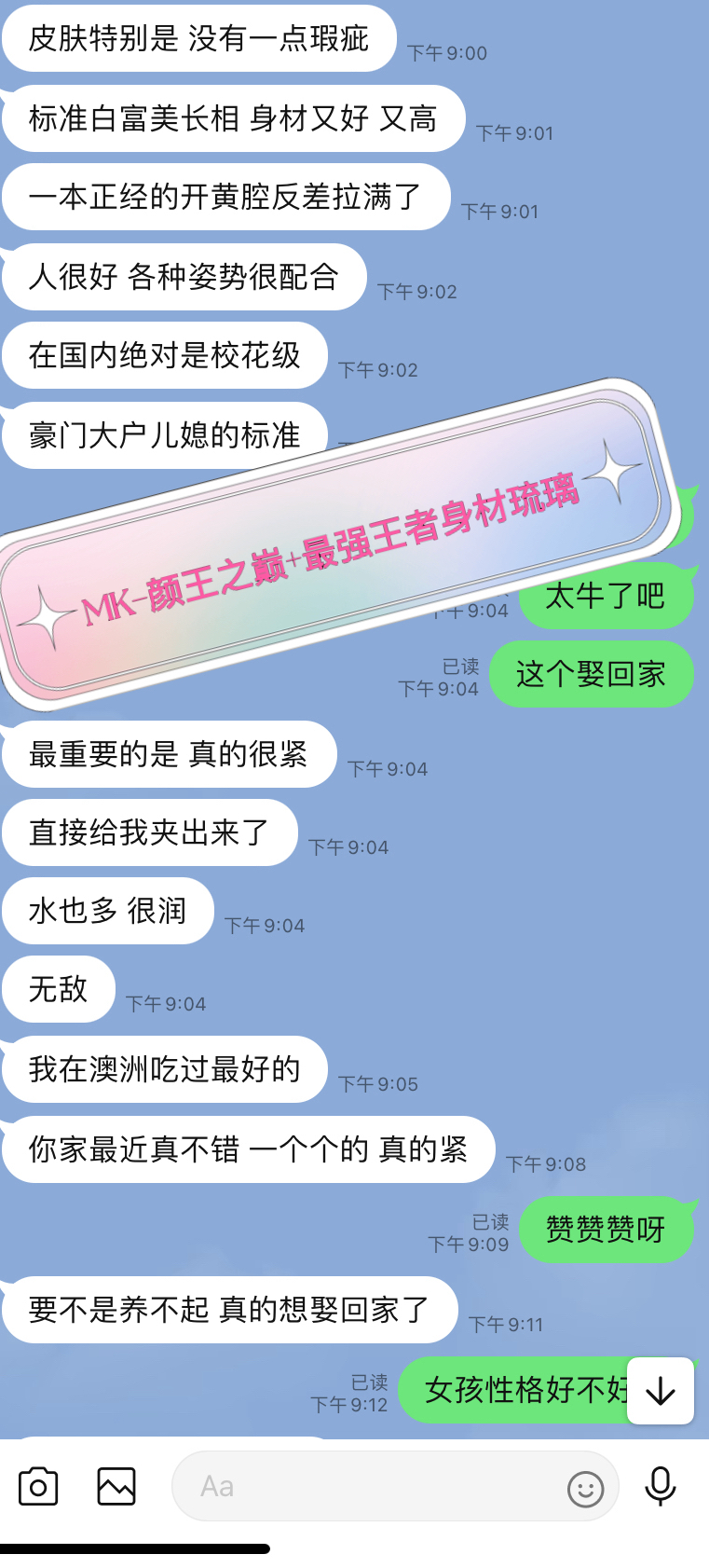Open the photo gallery picker
709x1568 pixels.
[x=116, y=1486]
